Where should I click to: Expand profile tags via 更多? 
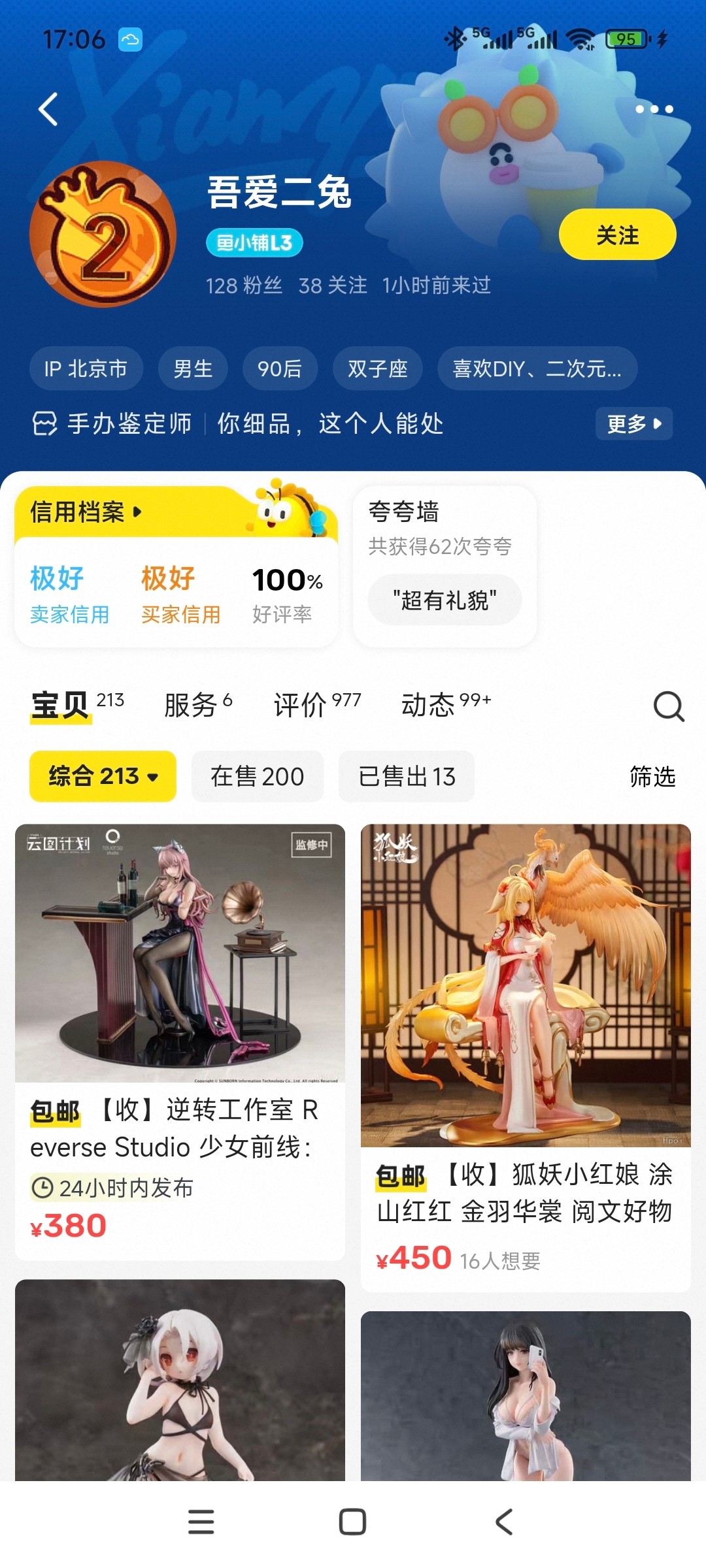pyautogui.click(x=633, y=423)
